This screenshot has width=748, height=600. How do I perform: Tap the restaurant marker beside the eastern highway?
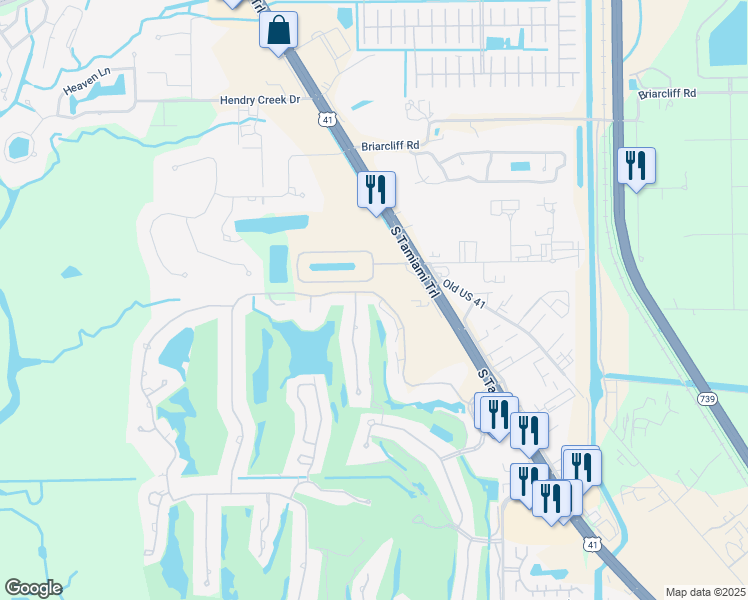[636, 166]
